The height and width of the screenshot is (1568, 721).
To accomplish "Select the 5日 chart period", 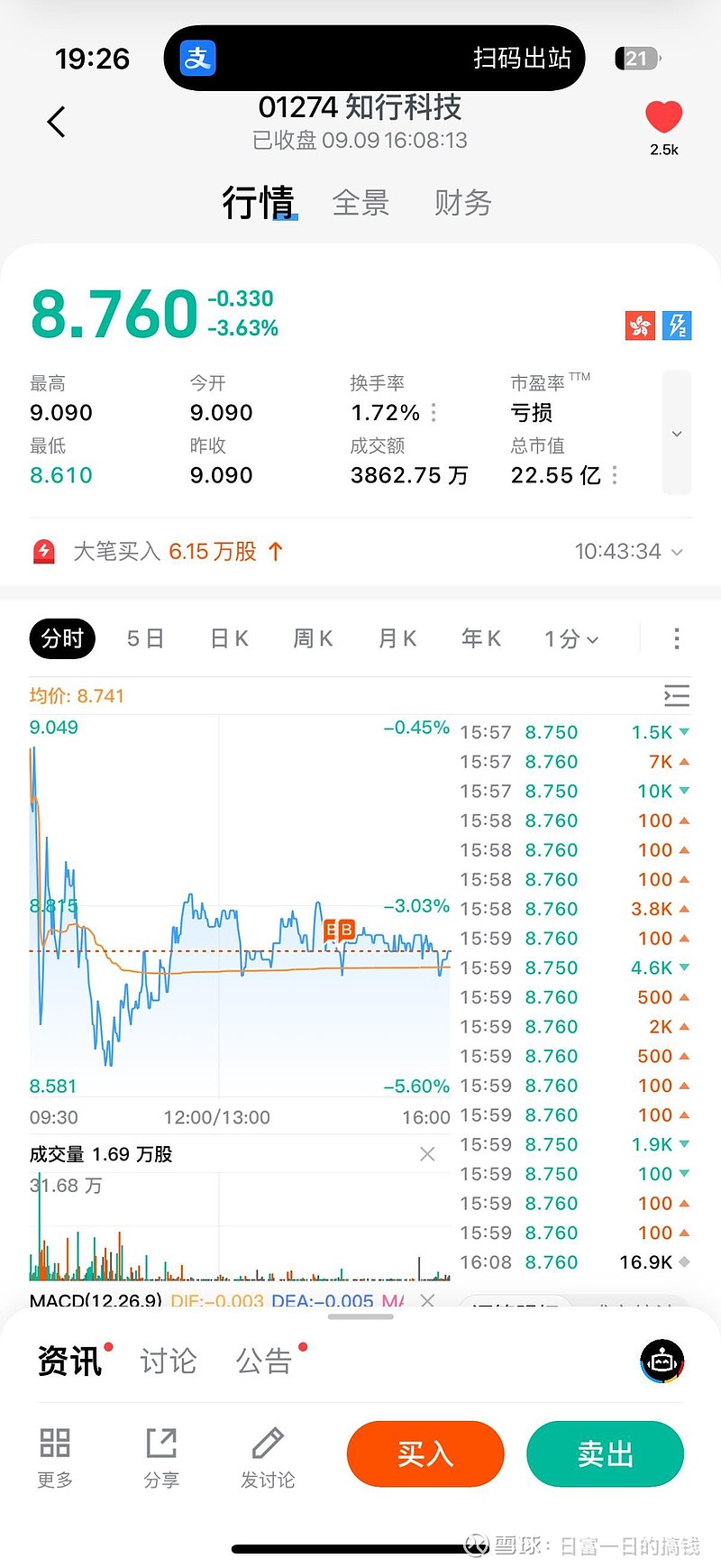I will (x=145, y=639).
